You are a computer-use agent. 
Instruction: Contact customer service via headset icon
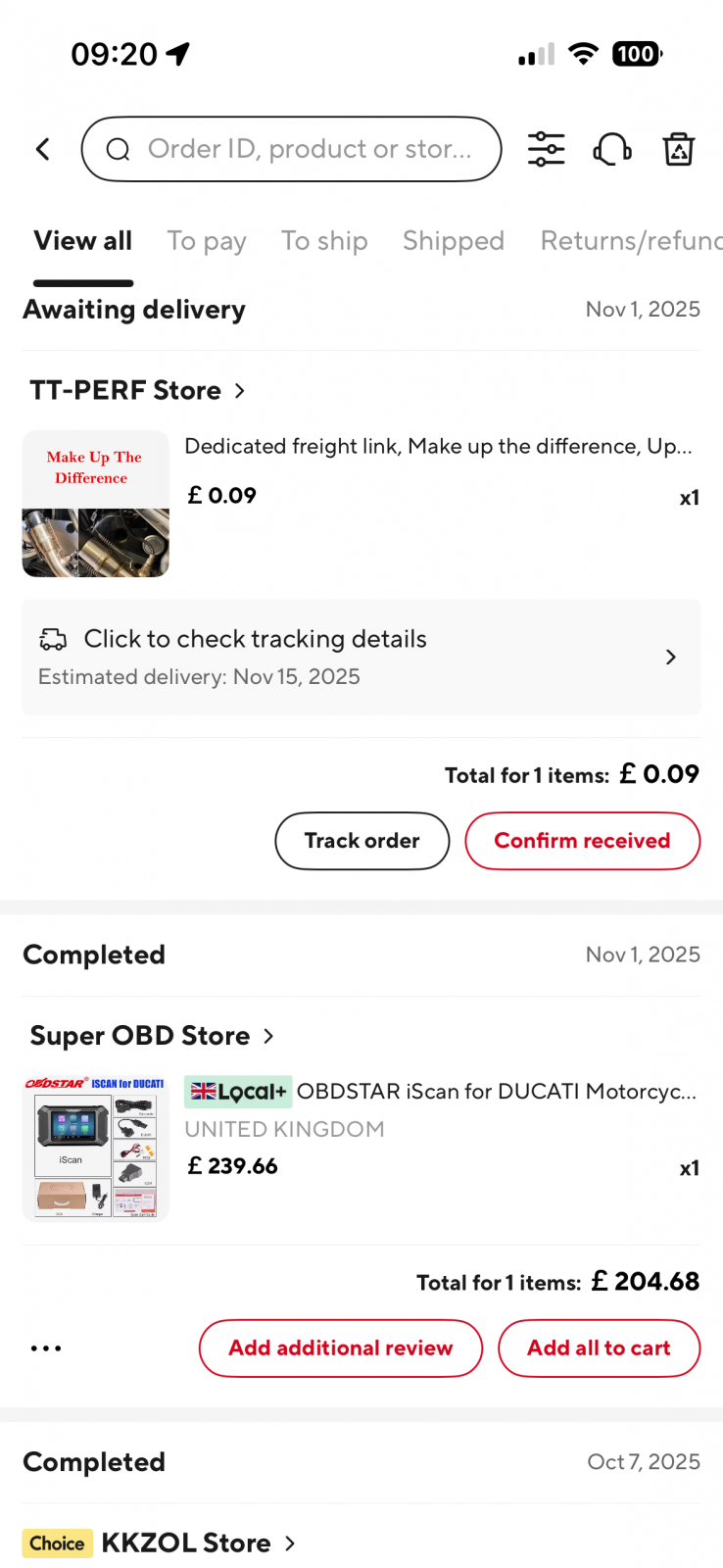pyautogui.click(x=612, y=149)
